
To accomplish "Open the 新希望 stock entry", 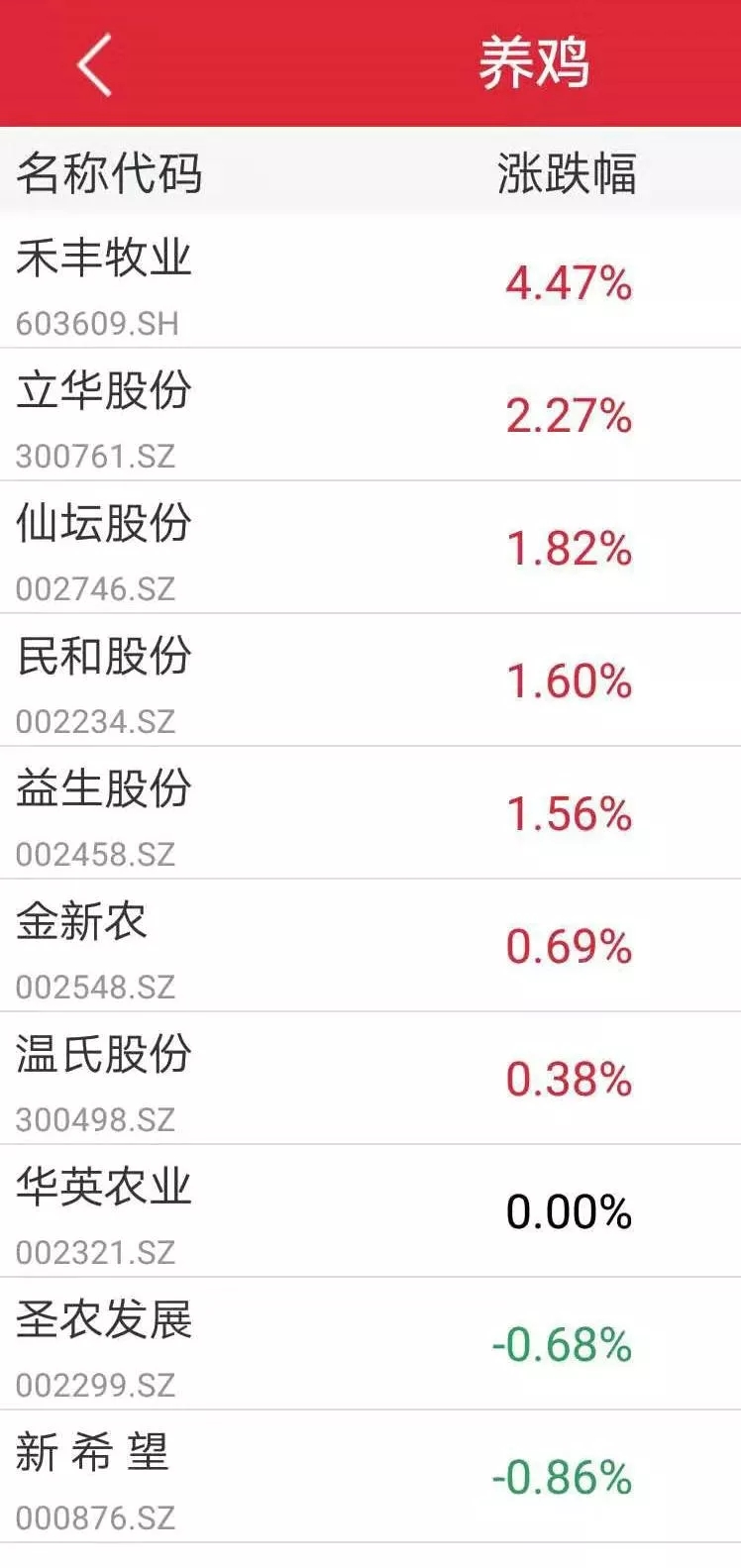I will [370, 1477].
